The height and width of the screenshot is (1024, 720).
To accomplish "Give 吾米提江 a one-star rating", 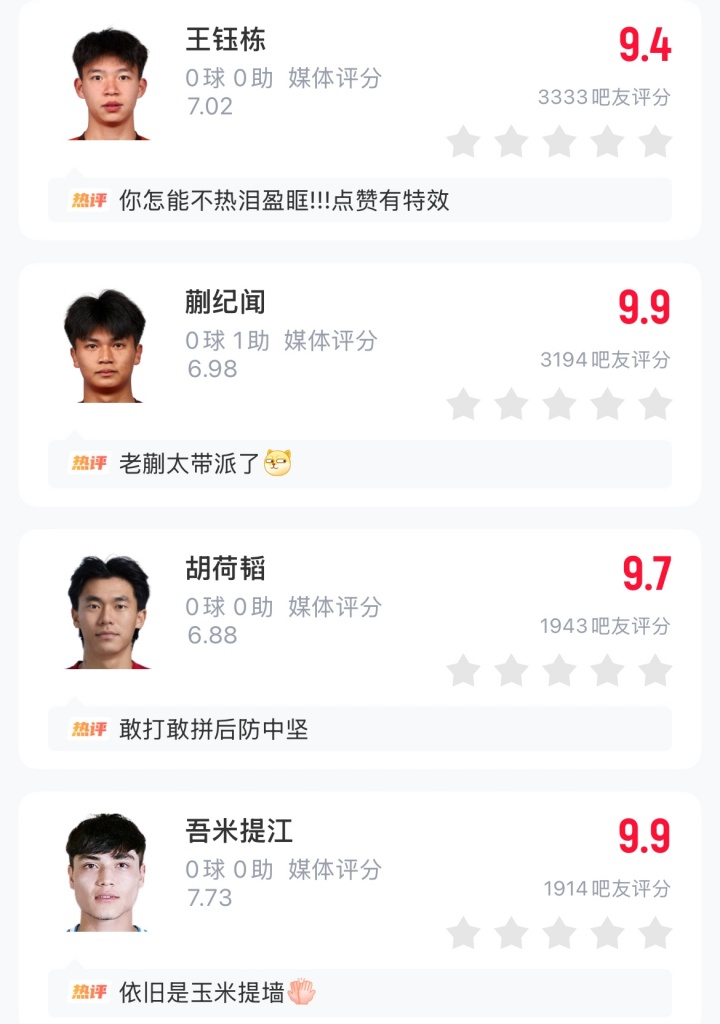I will click(x=463, y=933).
